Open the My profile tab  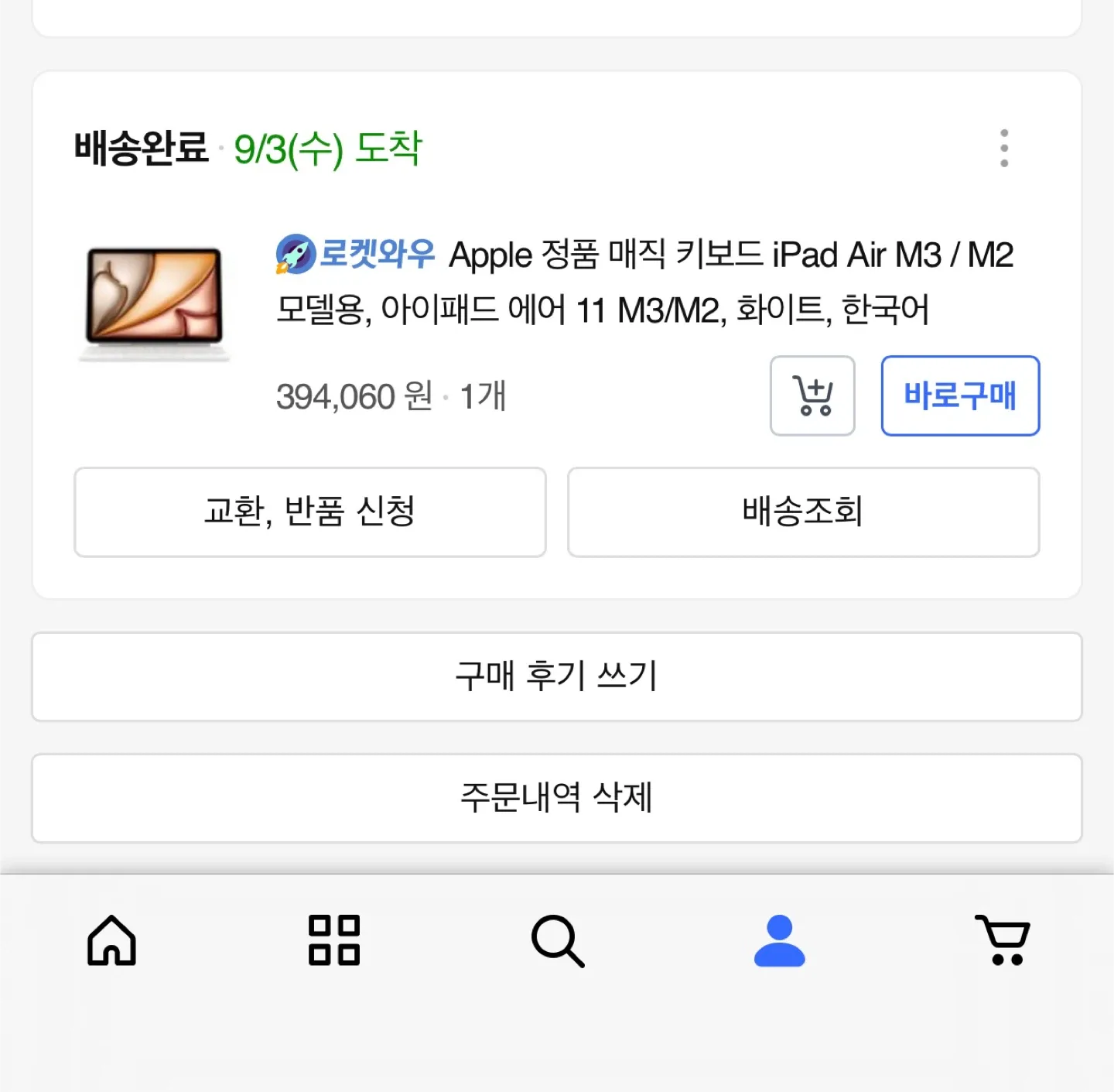(x=779, y=940)
